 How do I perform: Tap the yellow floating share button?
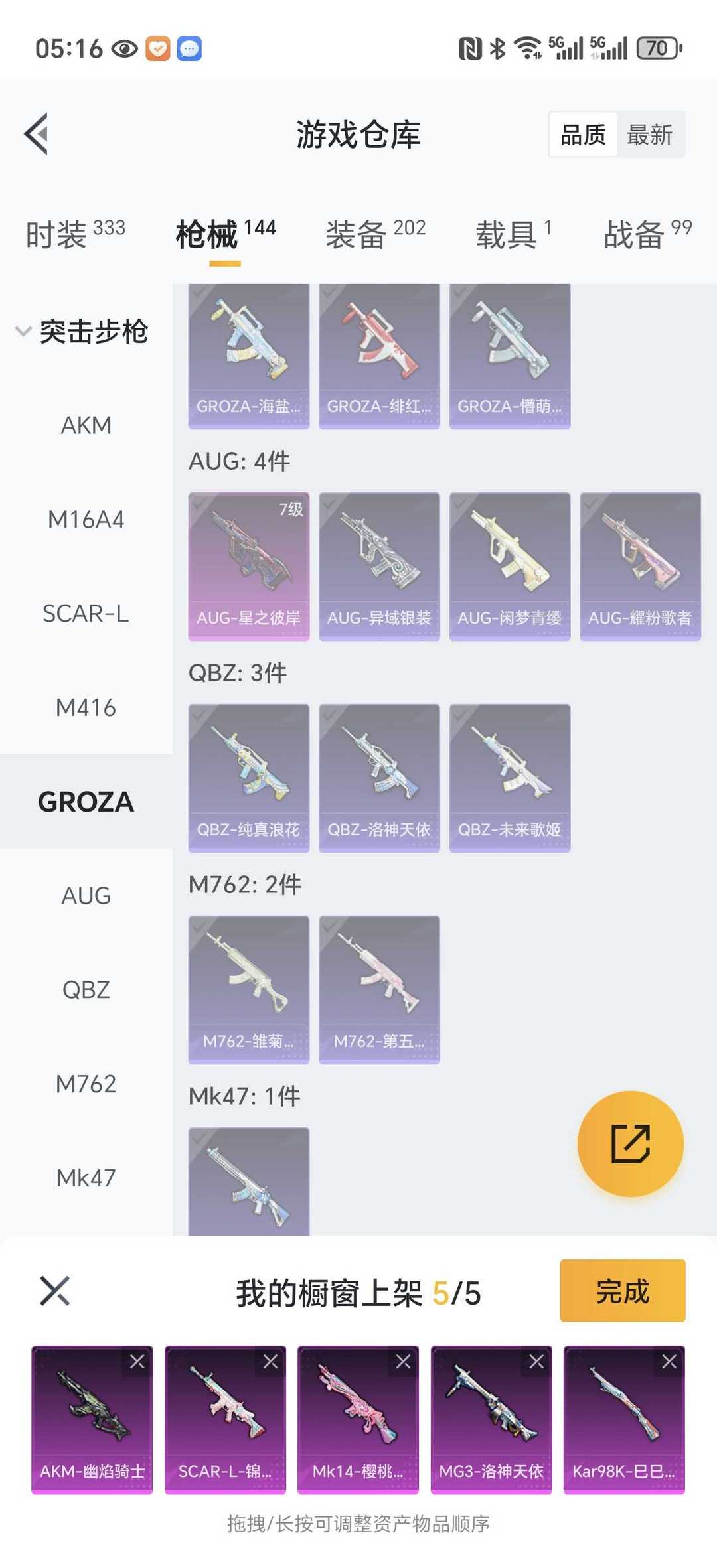pyautogui.click(x=630, y=1143)
